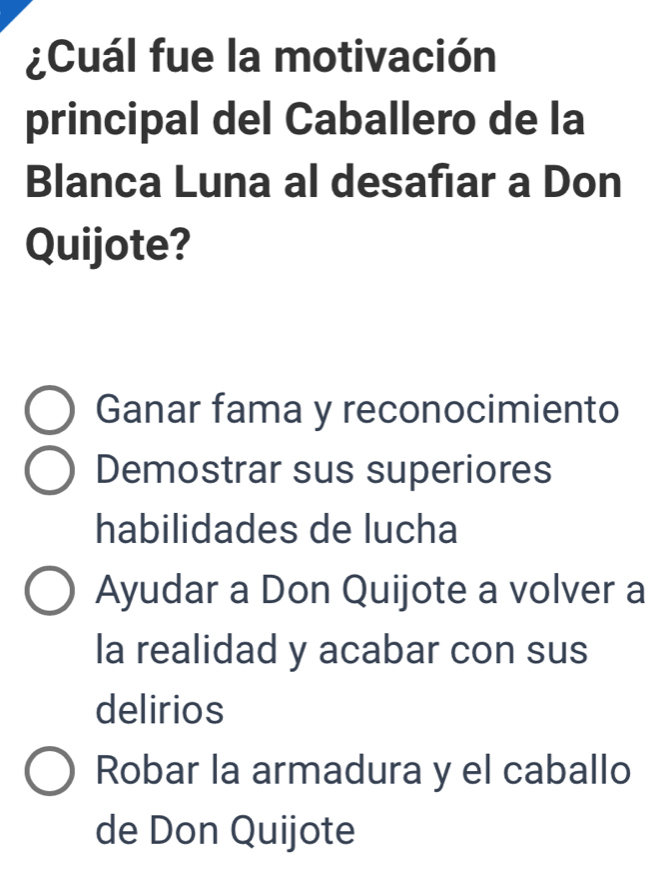Select the answer Ganar fama y reconocimiento
Viewport: 666px width, 869px height.
point(49,411)
